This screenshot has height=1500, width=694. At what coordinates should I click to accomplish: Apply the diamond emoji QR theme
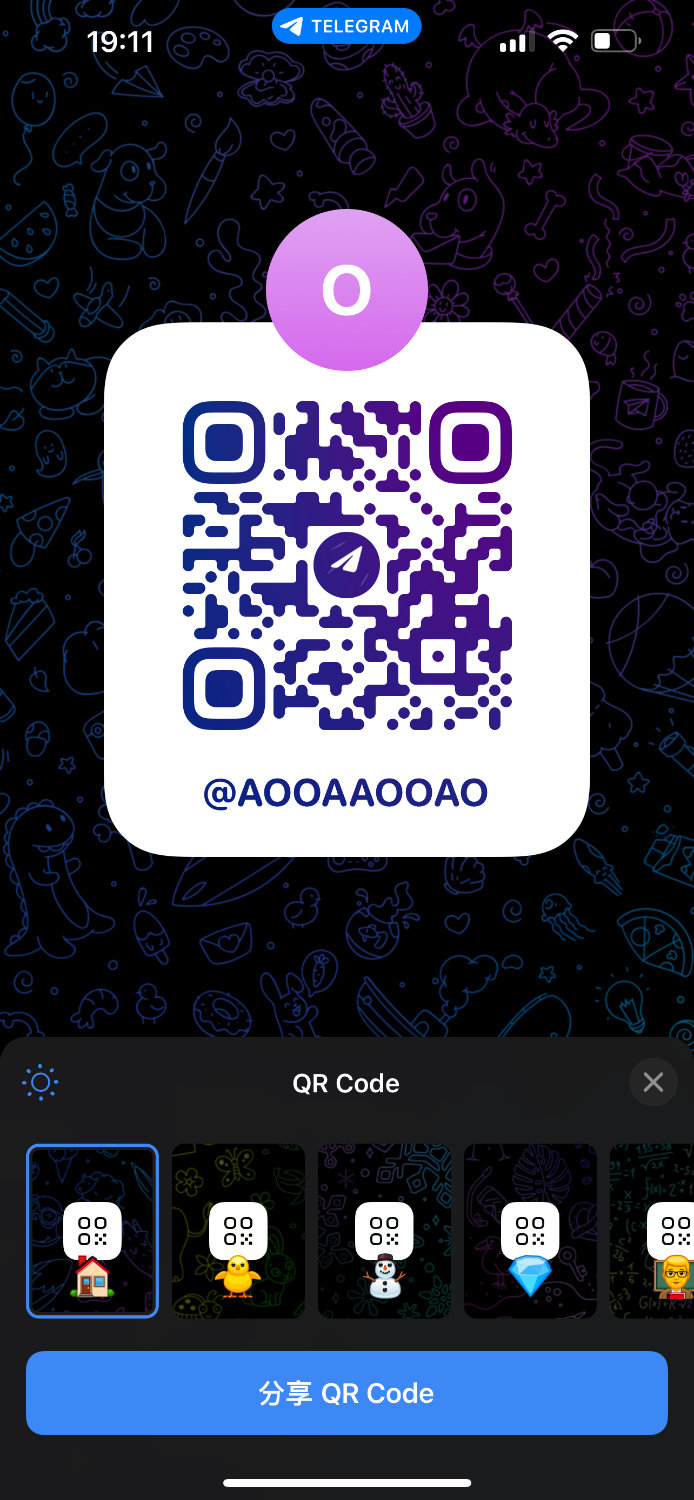[530, 1231]
